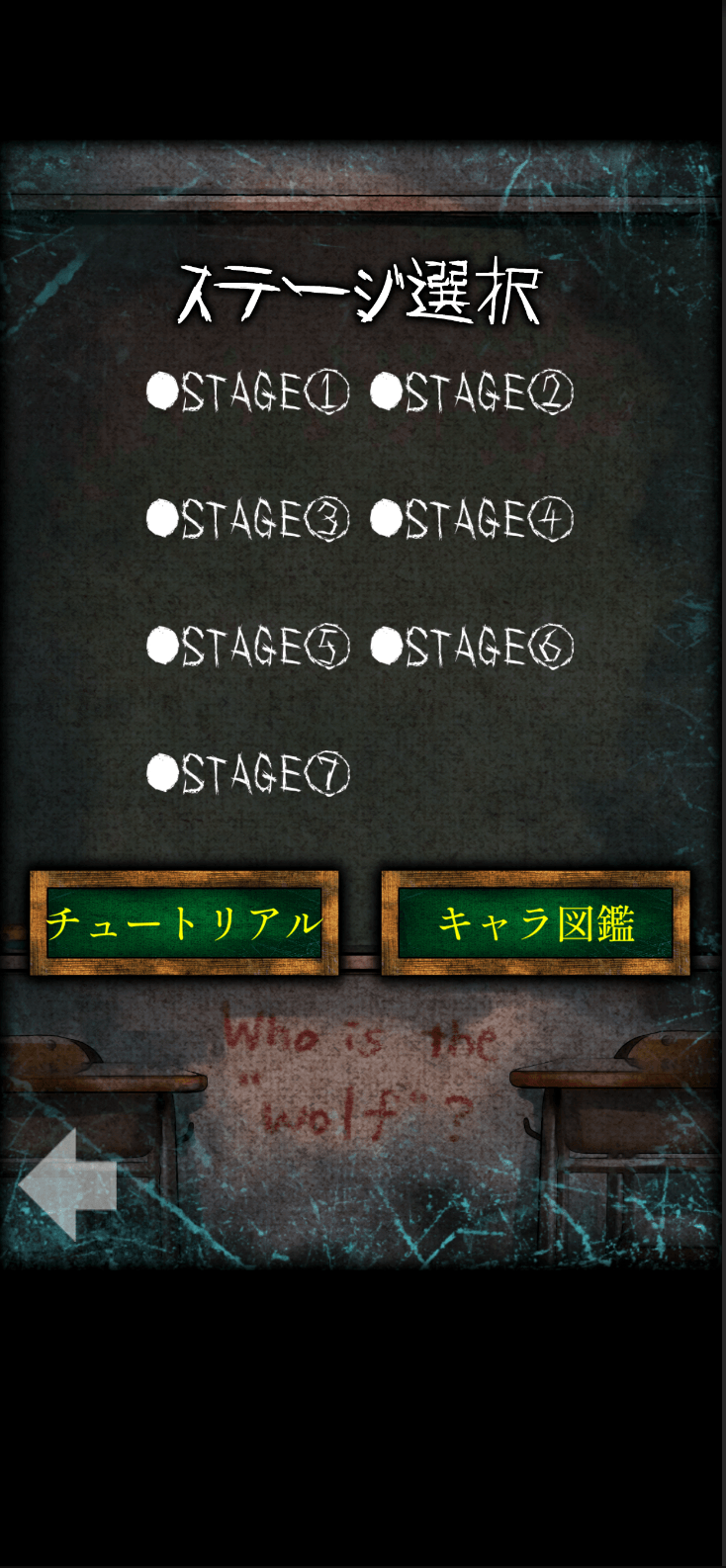Image resolution: width=726 pixels, height=1568 pixels.
Task: Tap STAGE⑦
Action: pos(248,774)
